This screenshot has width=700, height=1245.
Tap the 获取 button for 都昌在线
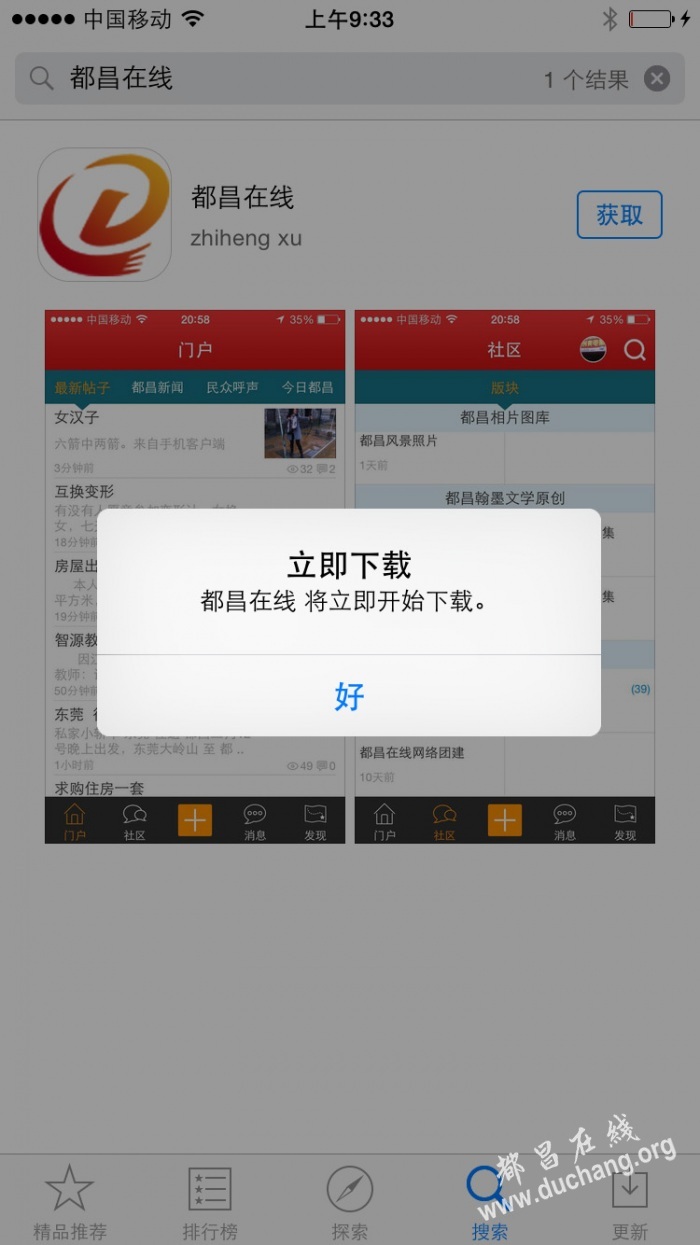[619, 215]
